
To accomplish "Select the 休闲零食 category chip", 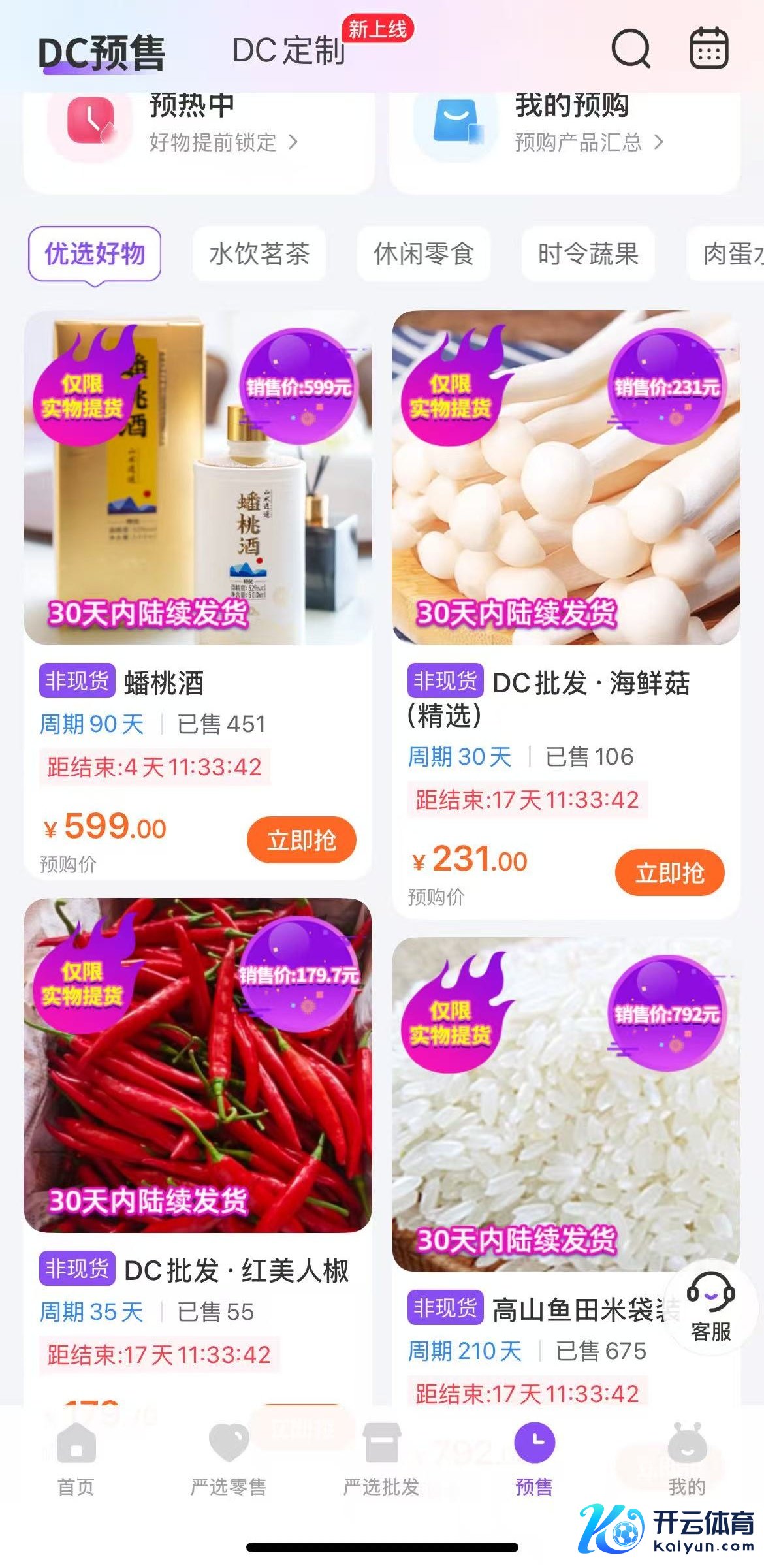I will 424,254.
